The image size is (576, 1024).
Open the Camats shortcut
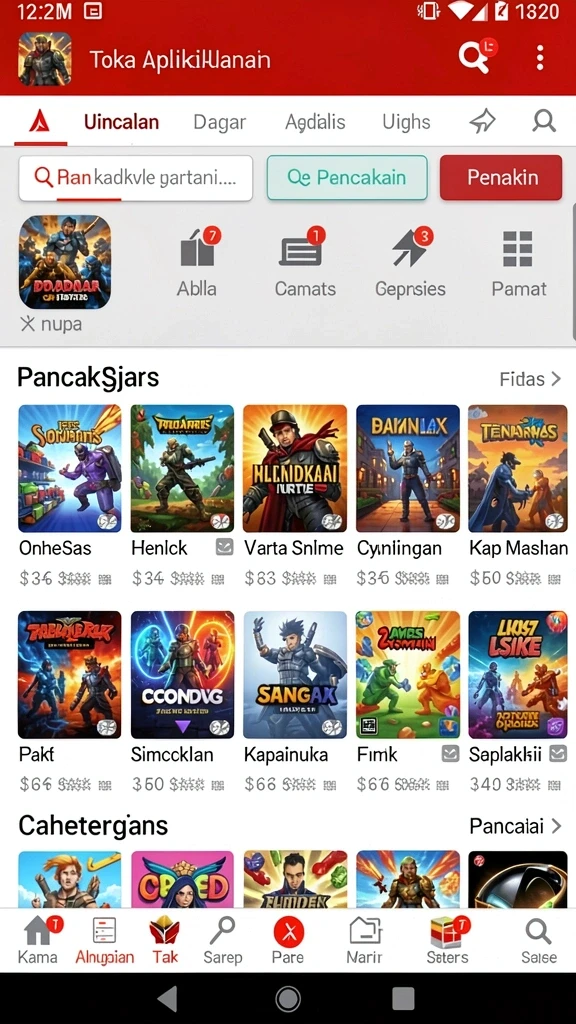pyautogui.click(x=305, y=263)
